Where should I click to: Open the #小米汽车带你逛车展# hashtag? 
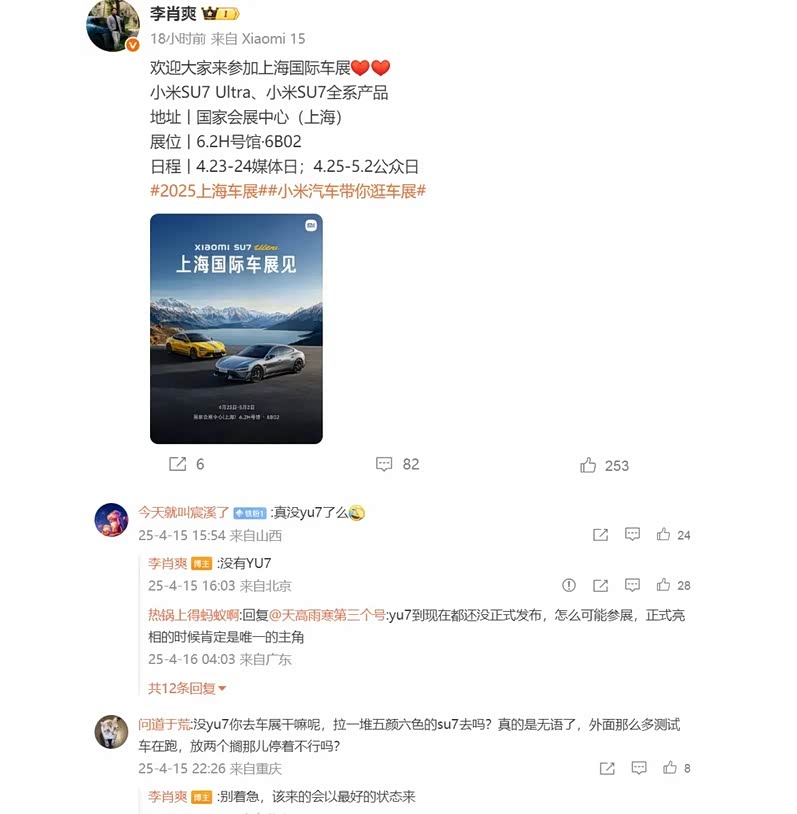click(347, 190)
